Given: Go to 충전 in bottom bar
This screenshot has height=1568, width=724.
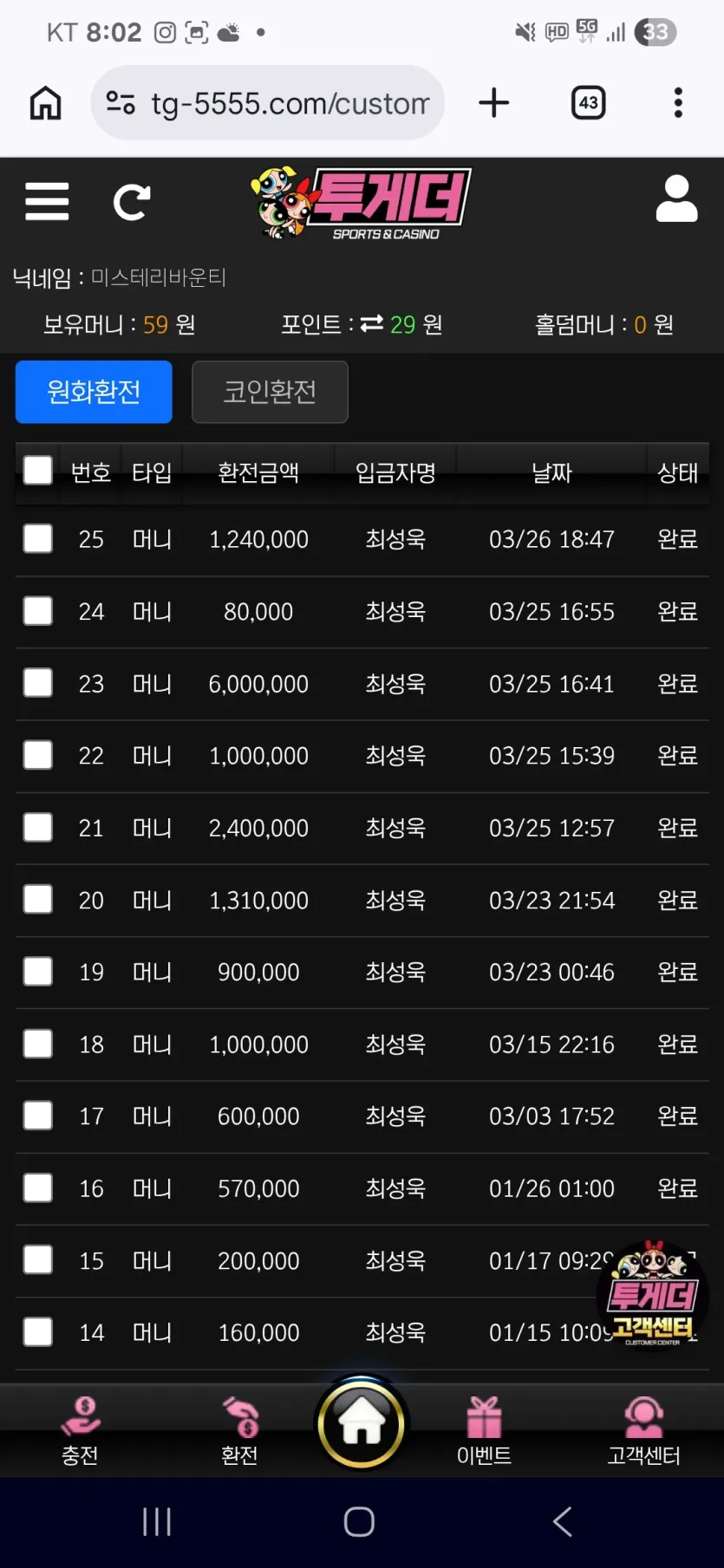Looking at the screenshot, I should click(x=80, y=1431).
